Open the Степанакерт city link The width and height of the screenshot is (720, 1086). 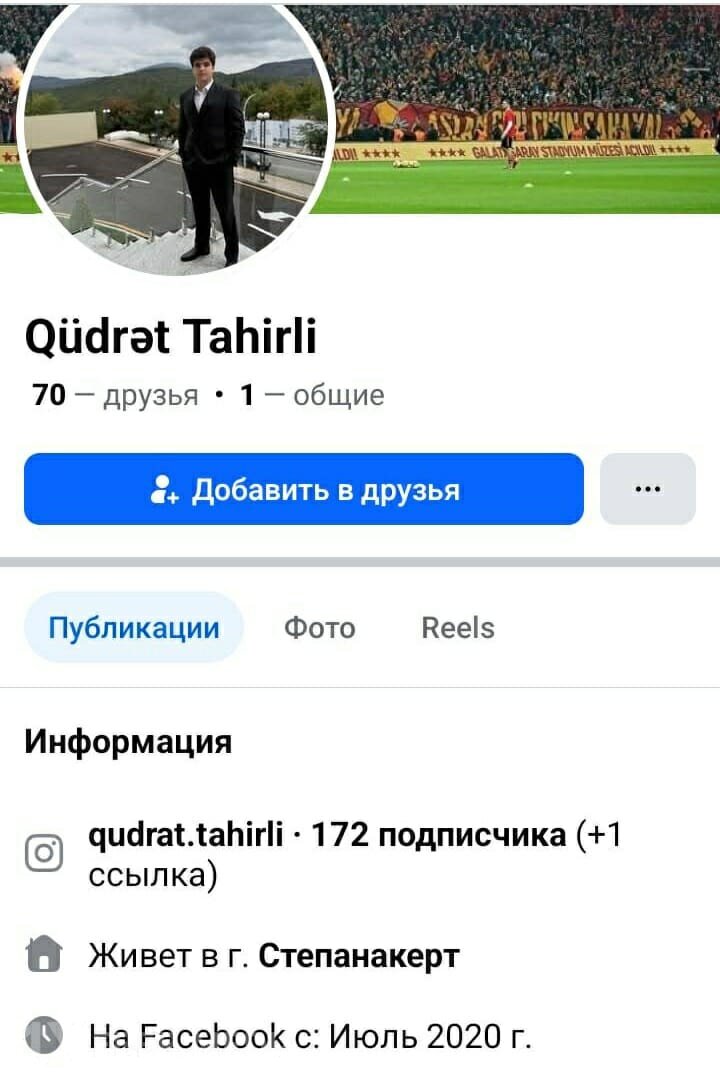point(359,957)
